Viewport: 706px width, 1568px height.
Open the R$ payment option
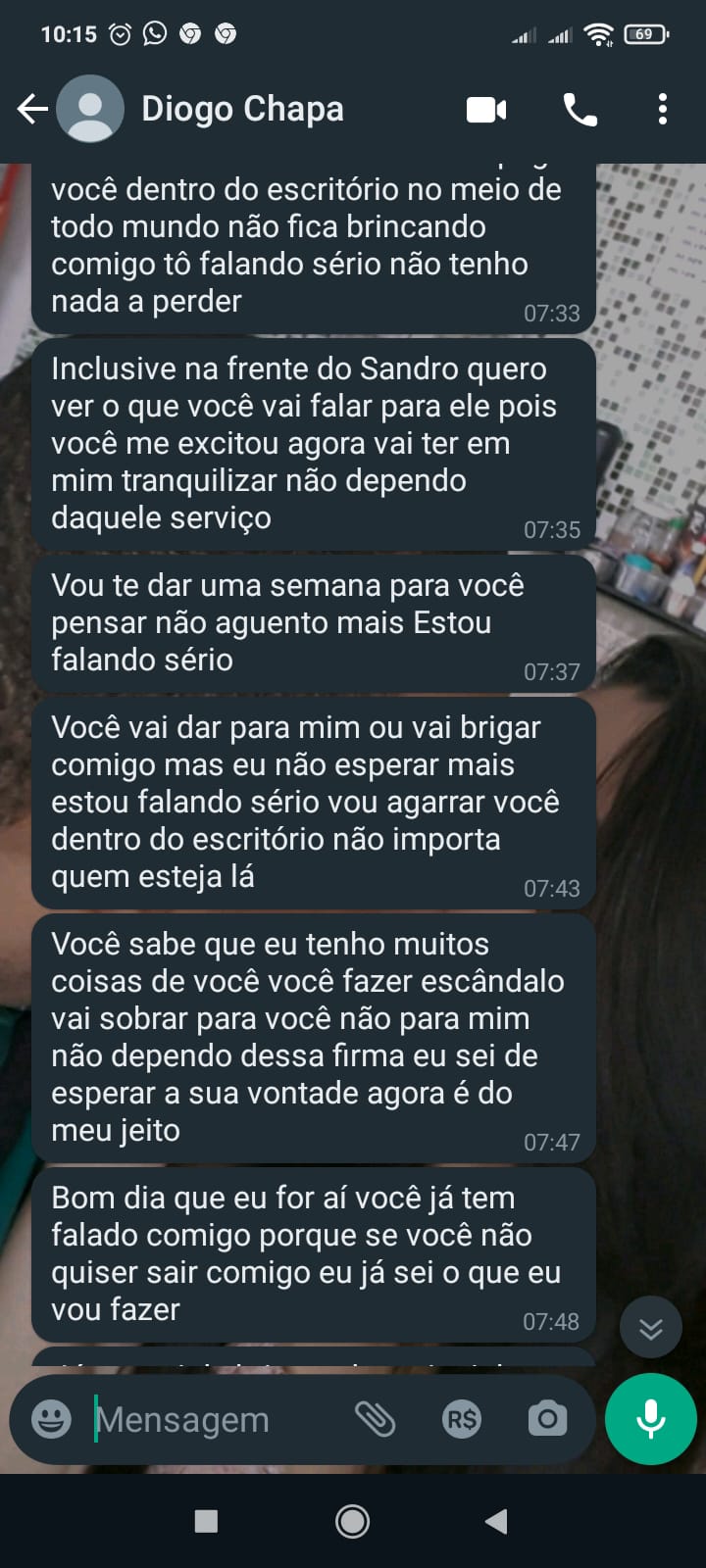pyautogui.click(x=462, y=1419)
